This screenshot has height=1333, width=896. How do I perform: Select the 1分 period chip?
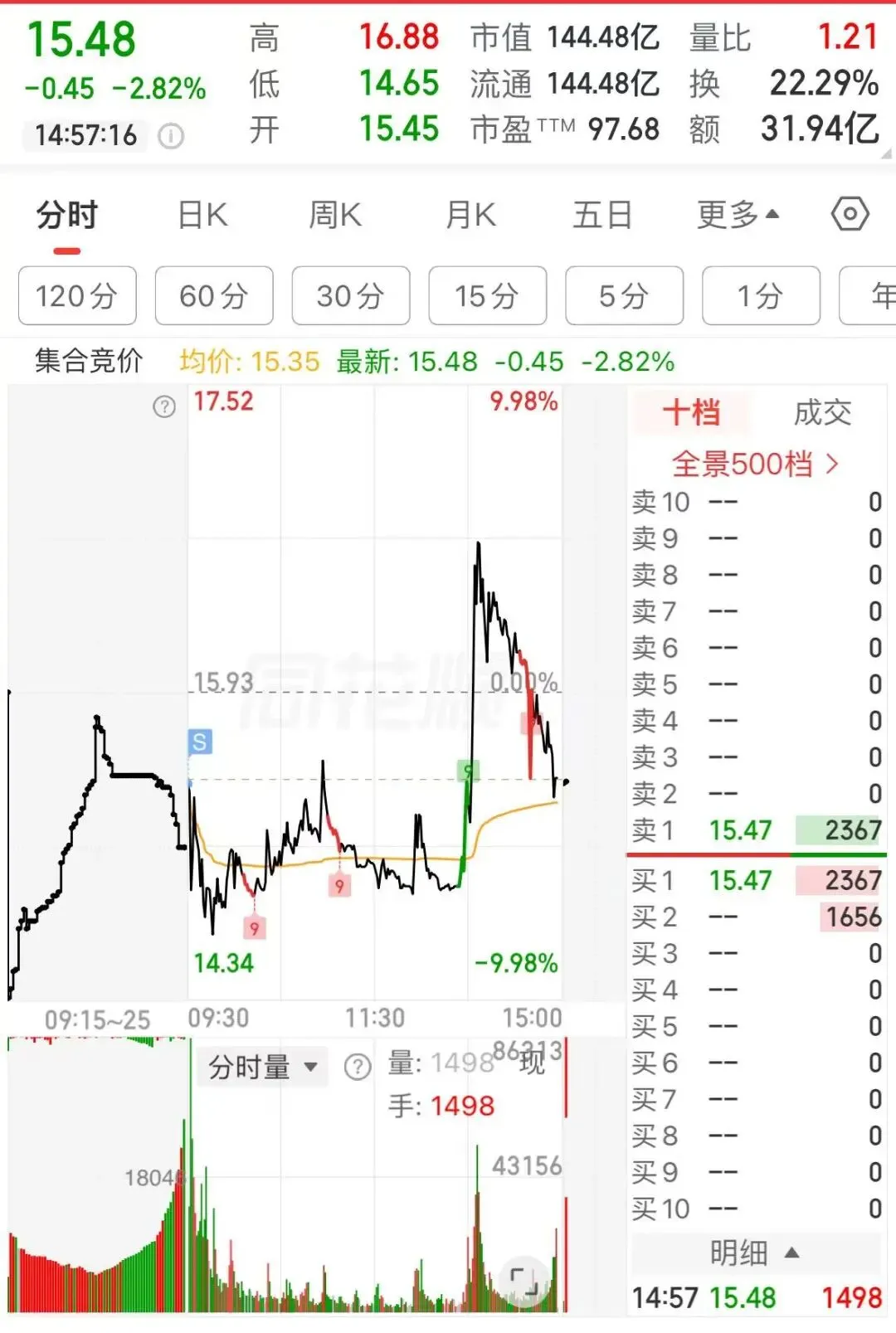point(762,295)
